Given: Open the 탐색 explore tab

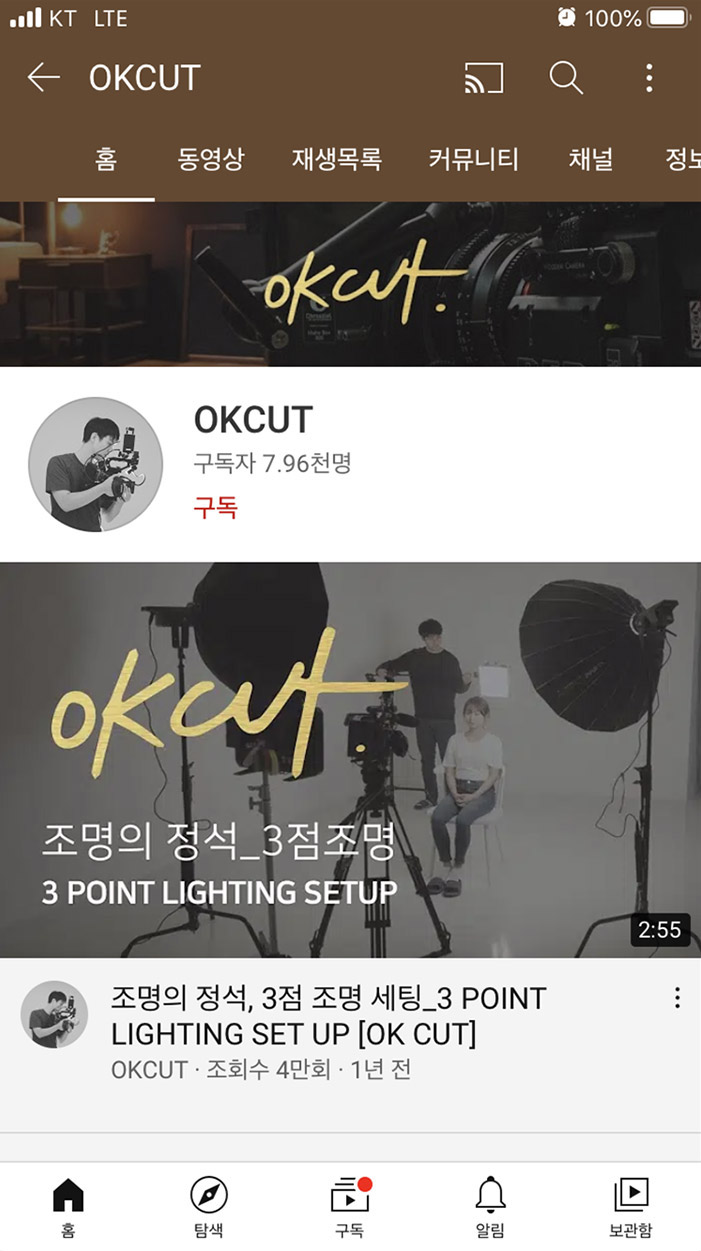Looking at the screenshot, I should click(209, 1205).
